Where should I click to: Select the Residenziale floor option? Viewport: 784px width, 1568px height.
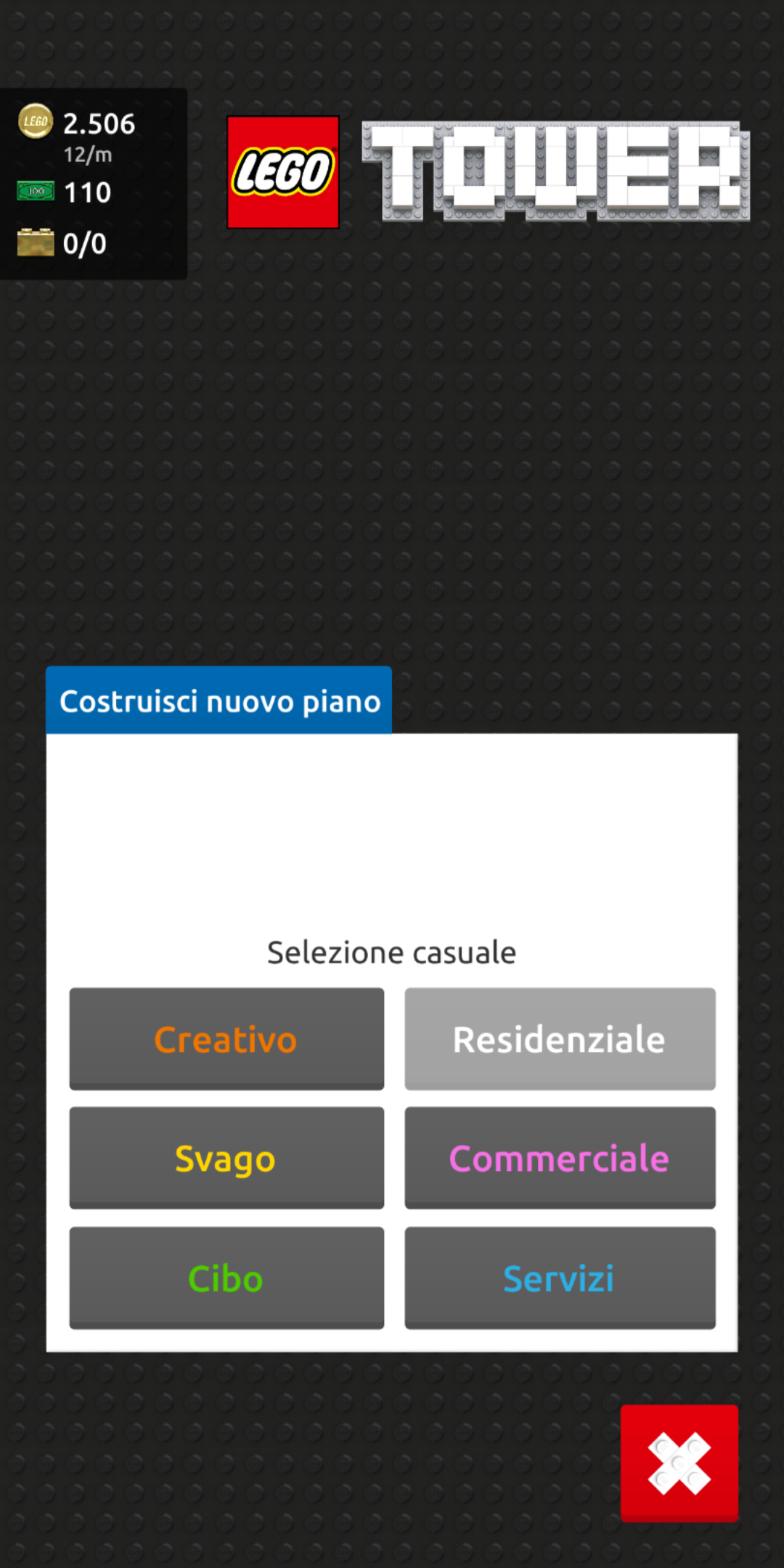(560, 1038)
